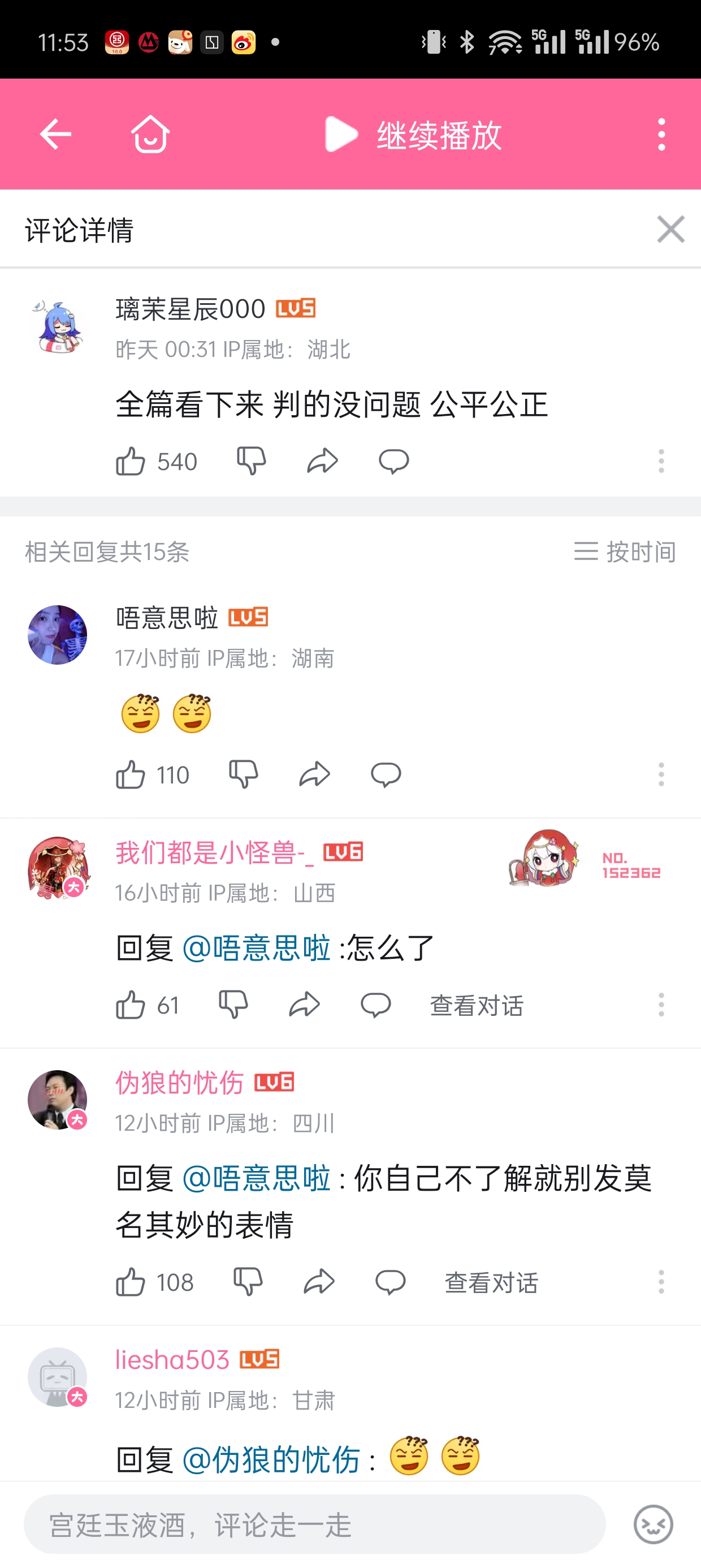Share 璃茉星辰000's comment

coord(322,461)
